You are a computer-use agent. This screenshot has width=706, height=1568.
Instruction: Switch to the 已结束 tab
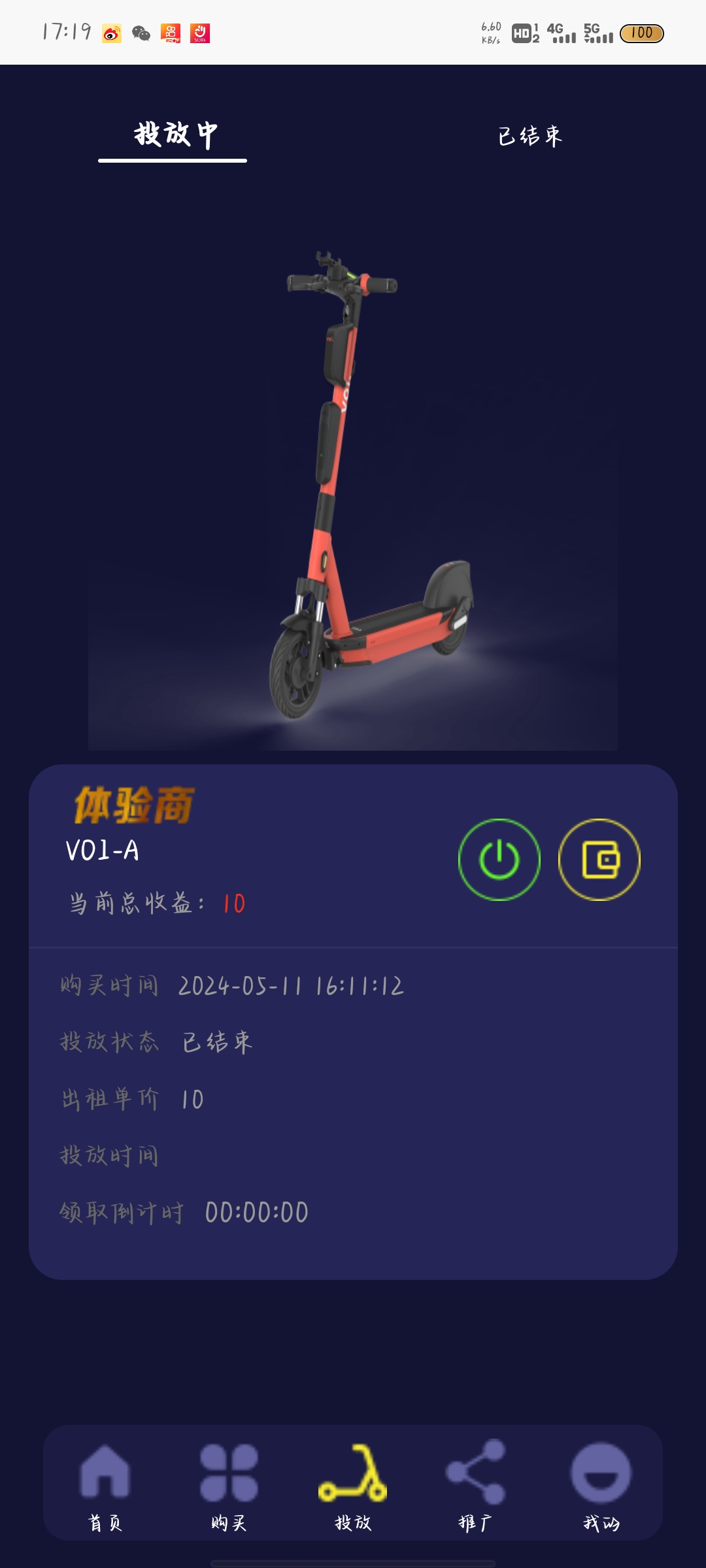point(530,136)
